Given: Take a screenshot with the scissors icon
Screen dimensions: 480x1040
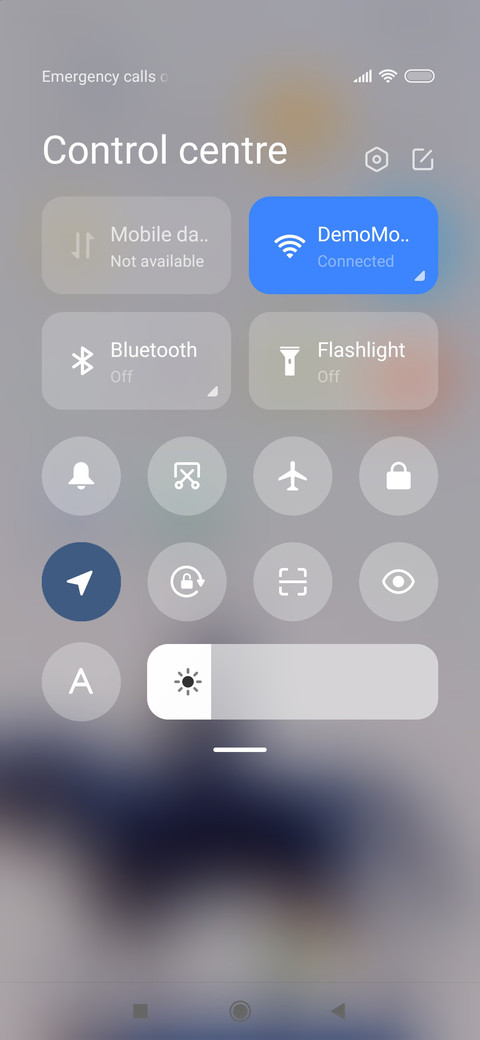Looking at the screenshot, I should (x=187, y=476).
